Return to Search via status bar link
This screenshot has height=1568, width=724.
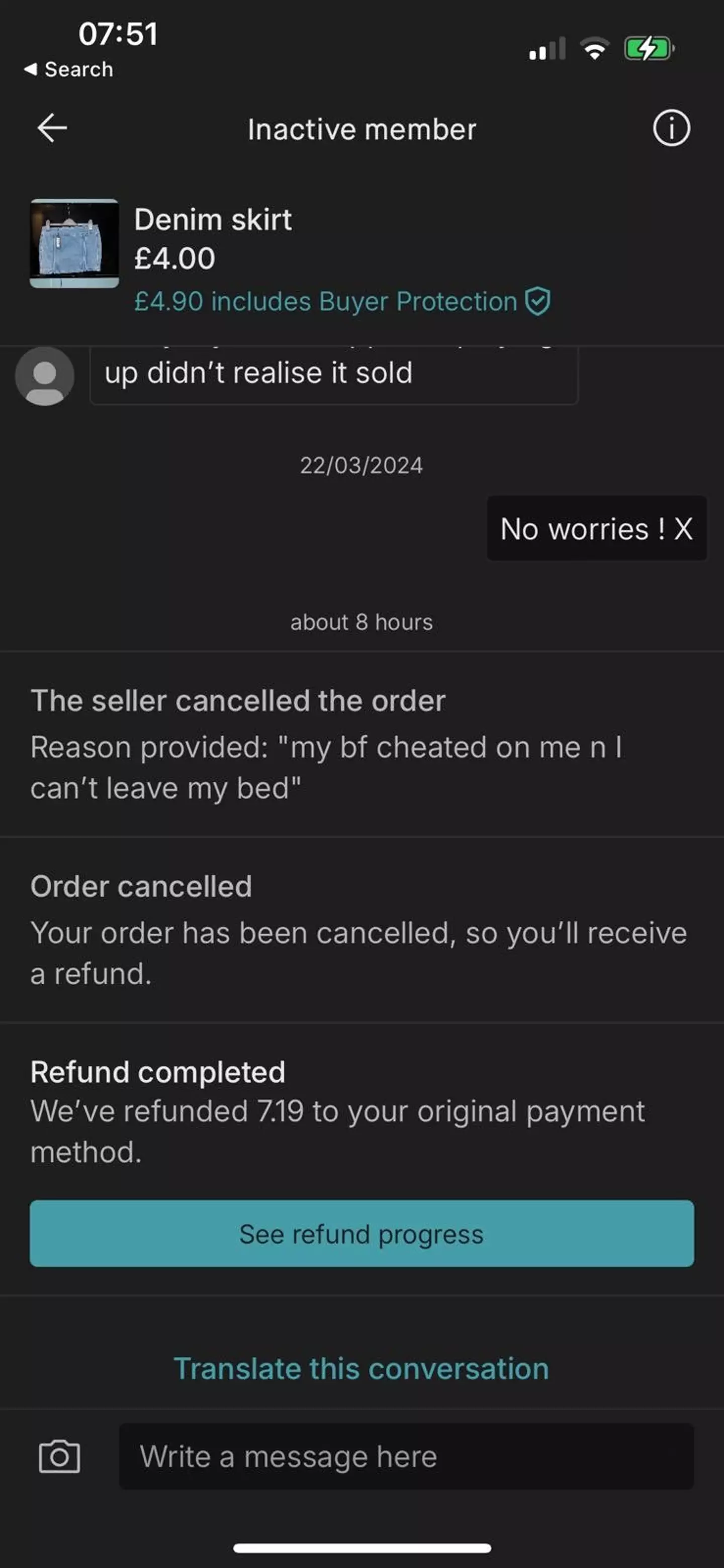69,69
